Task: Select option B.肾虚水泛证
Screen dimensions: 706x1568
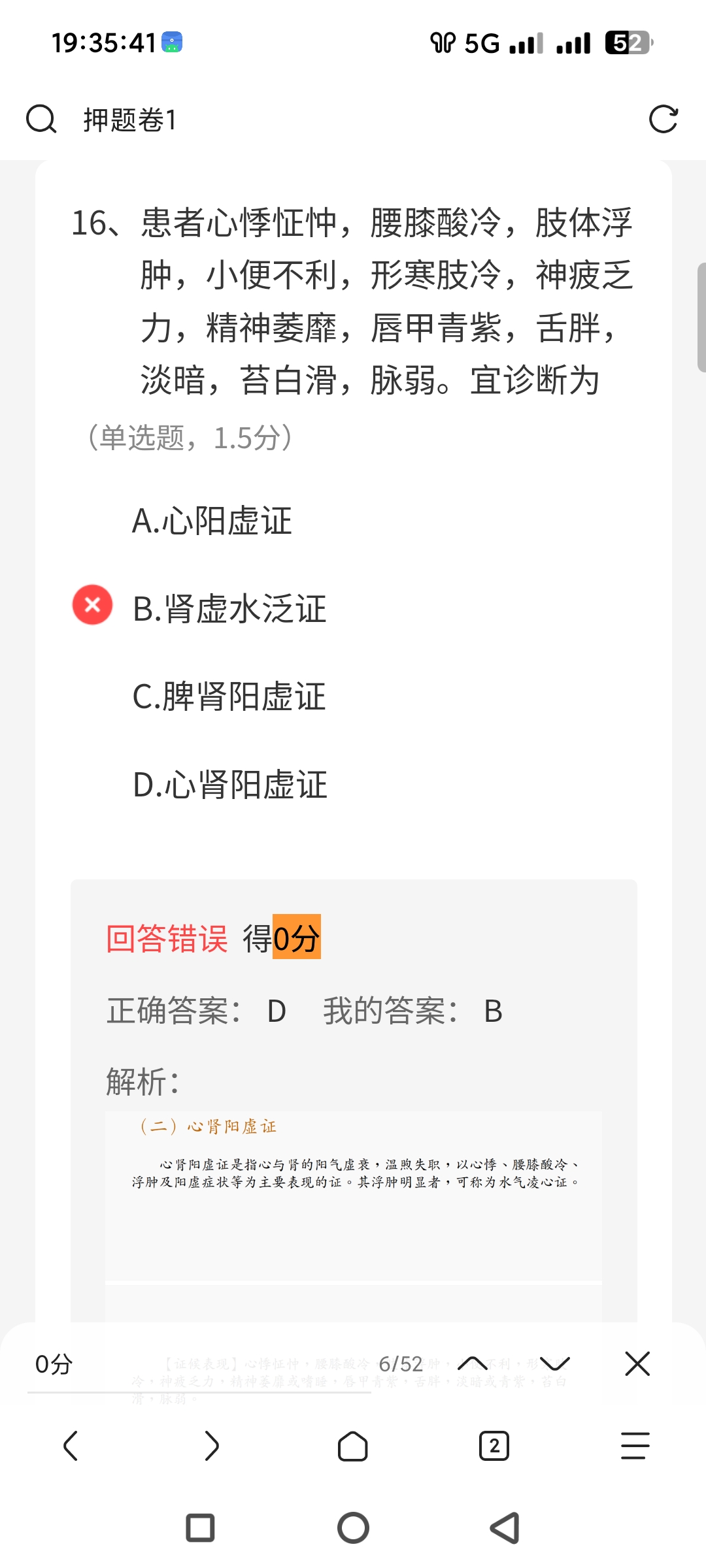Action: coord(229,609)
